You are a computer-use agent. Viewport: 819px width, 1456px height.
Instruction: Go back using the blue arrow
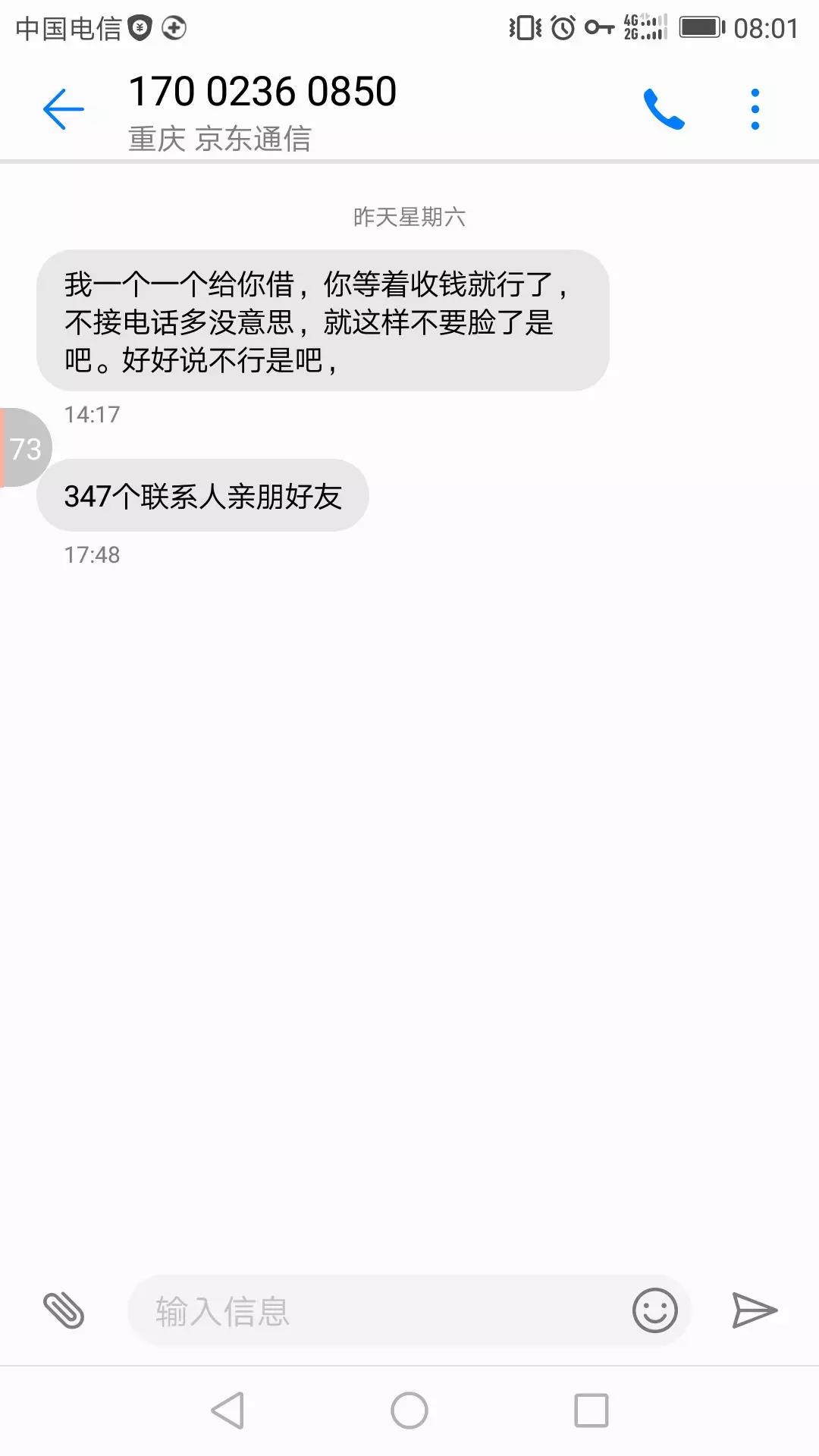(x=64, y=109)
